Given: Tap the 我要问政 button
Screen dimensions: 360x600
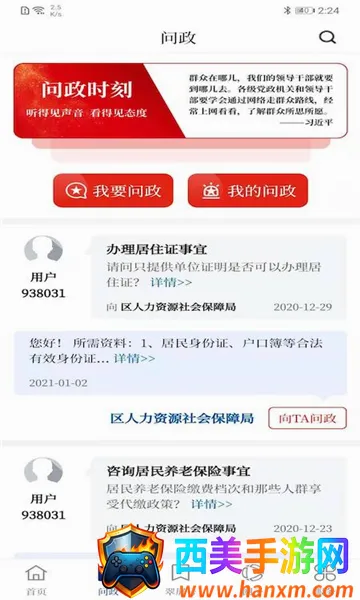Looking at the screenshot, I should click(113, 190).
